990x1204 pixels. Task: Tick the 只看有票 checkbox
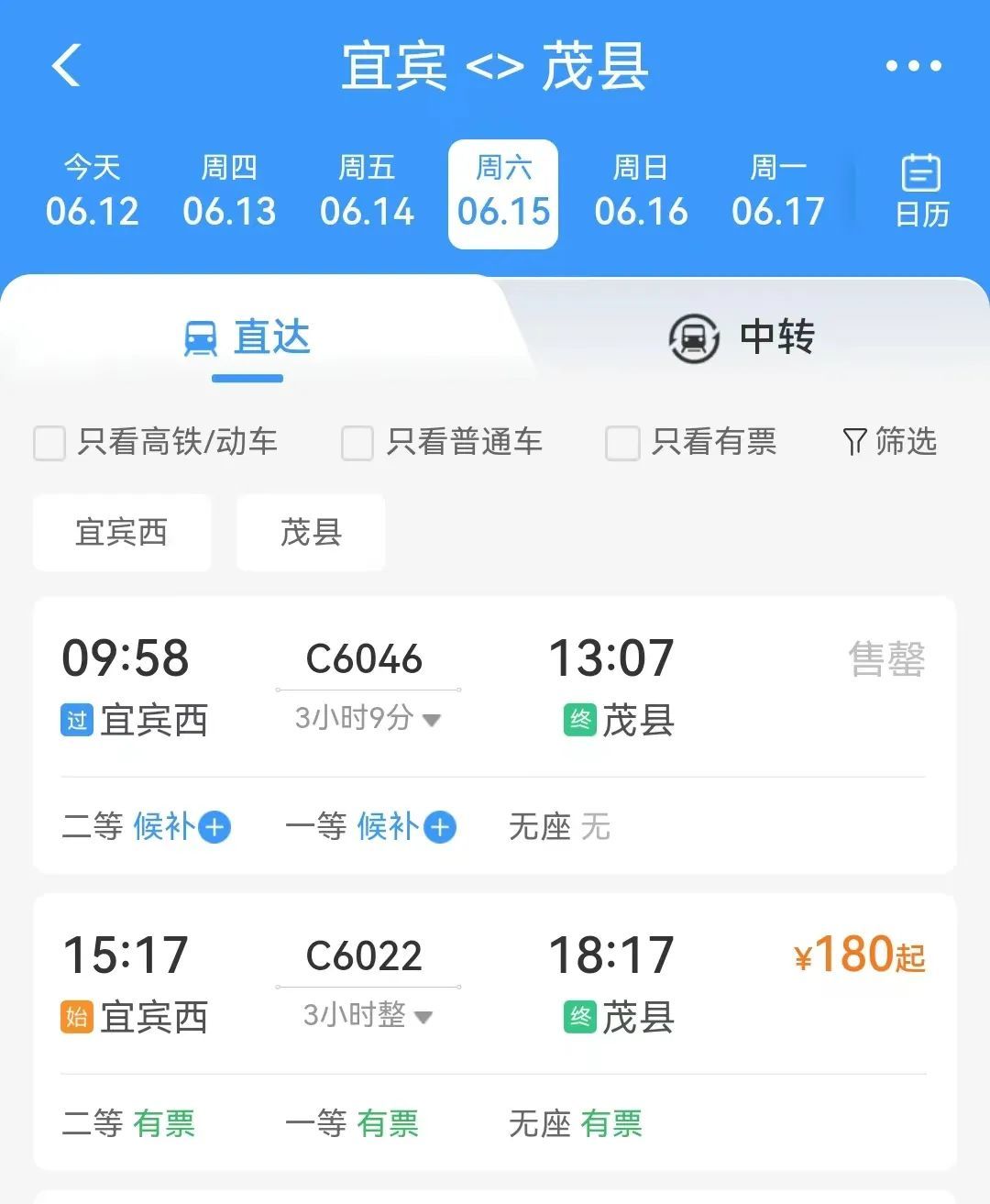click(x=621, y=443)
